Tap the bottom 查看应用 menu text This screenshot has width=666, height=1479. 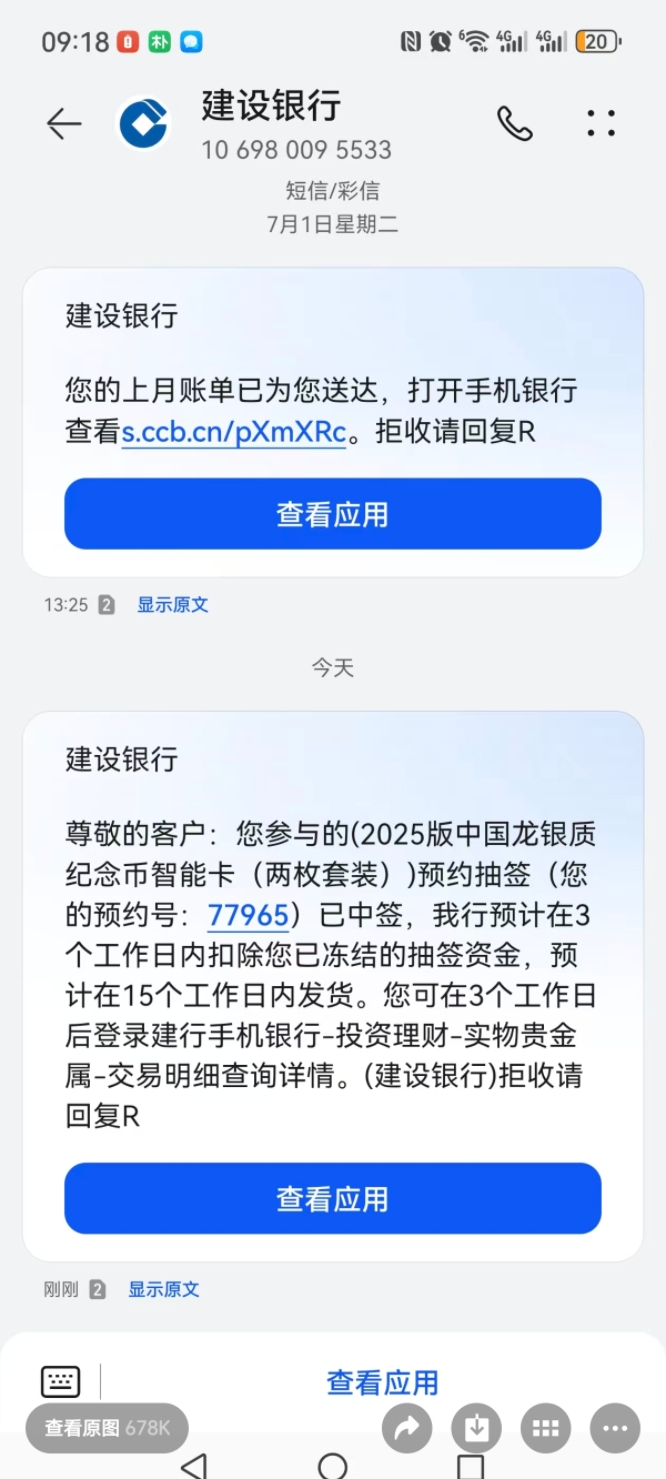coord(383,1383)
